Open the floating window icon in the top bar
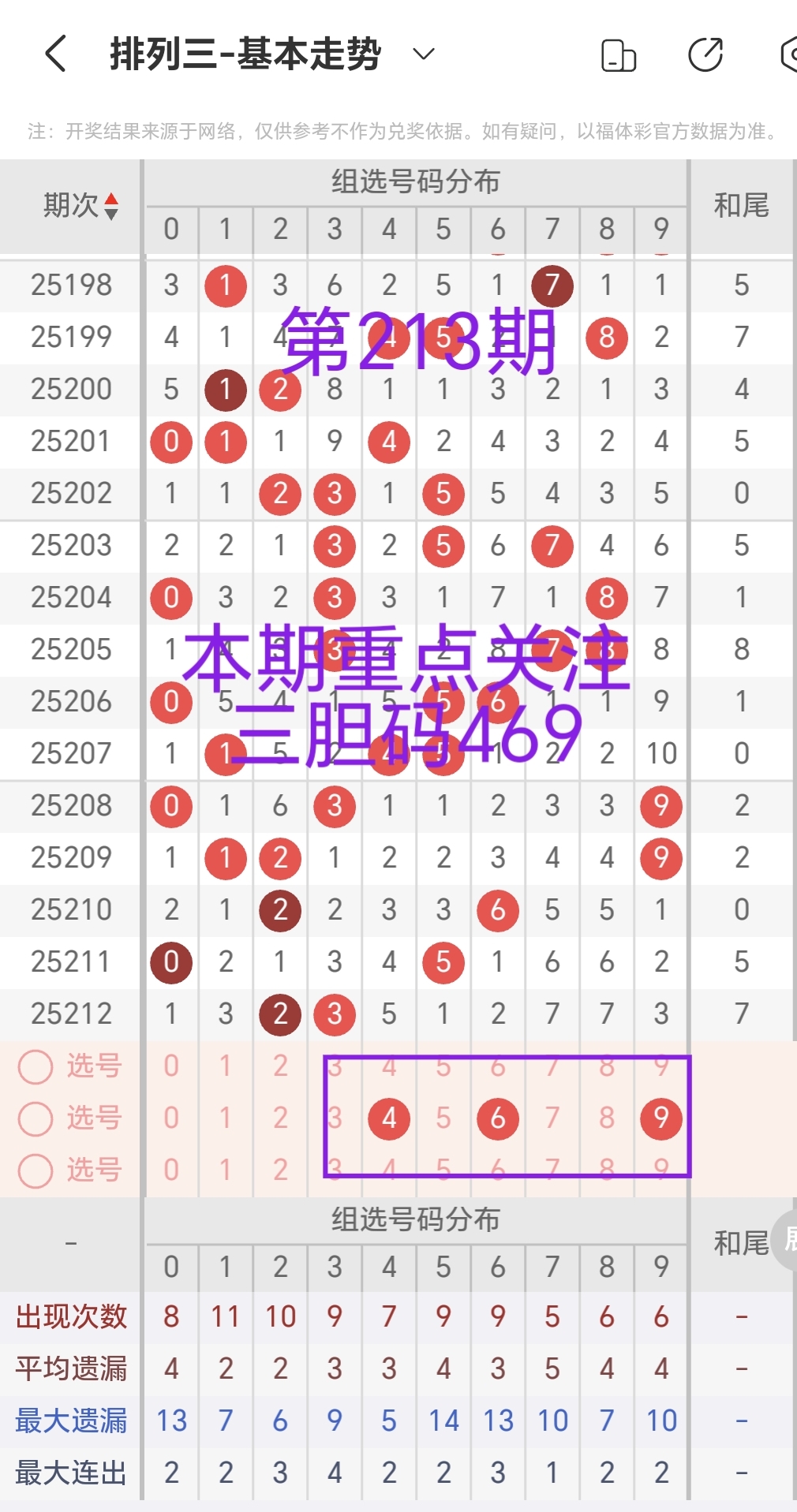Screen dimensions: 797x1512 tap(618, 54)
